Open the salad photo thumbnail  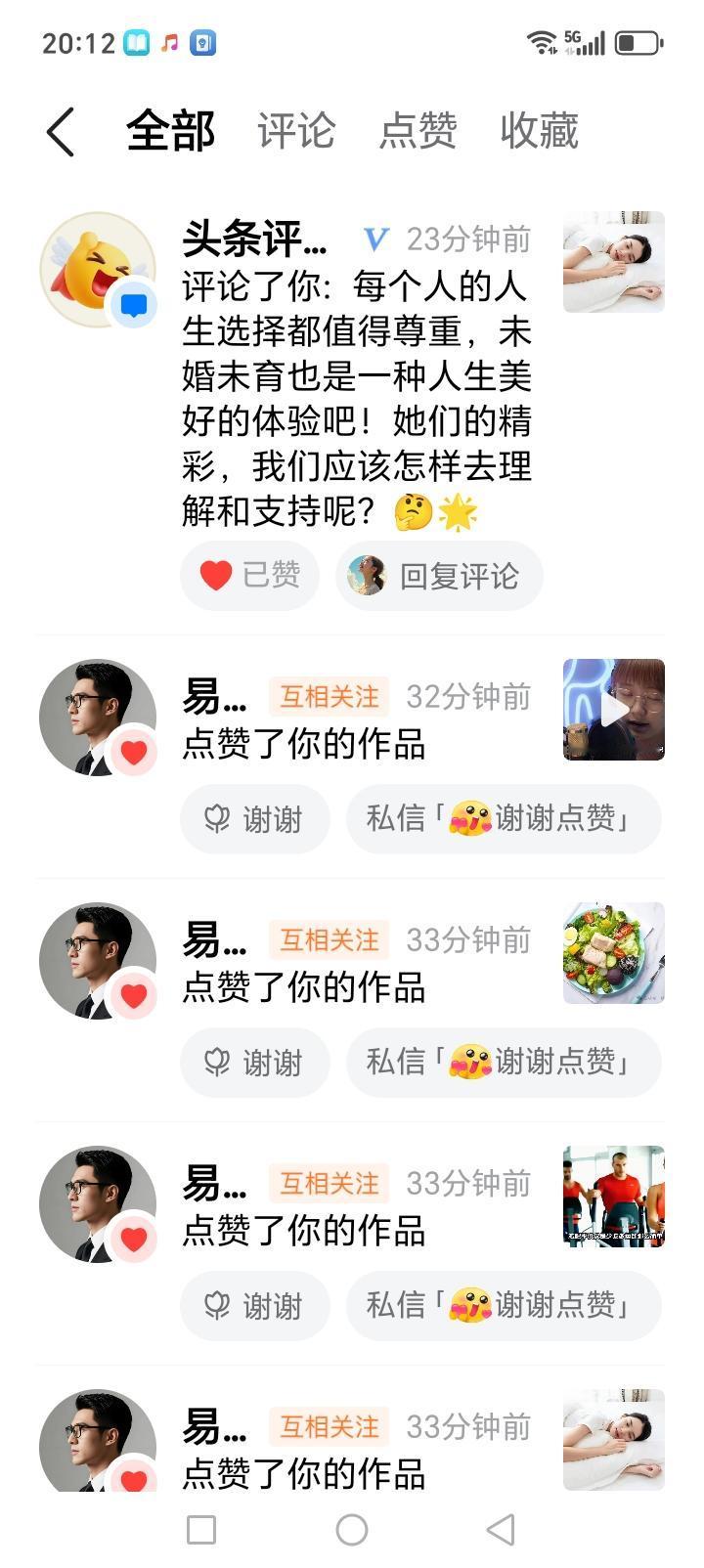coord(612,953)
